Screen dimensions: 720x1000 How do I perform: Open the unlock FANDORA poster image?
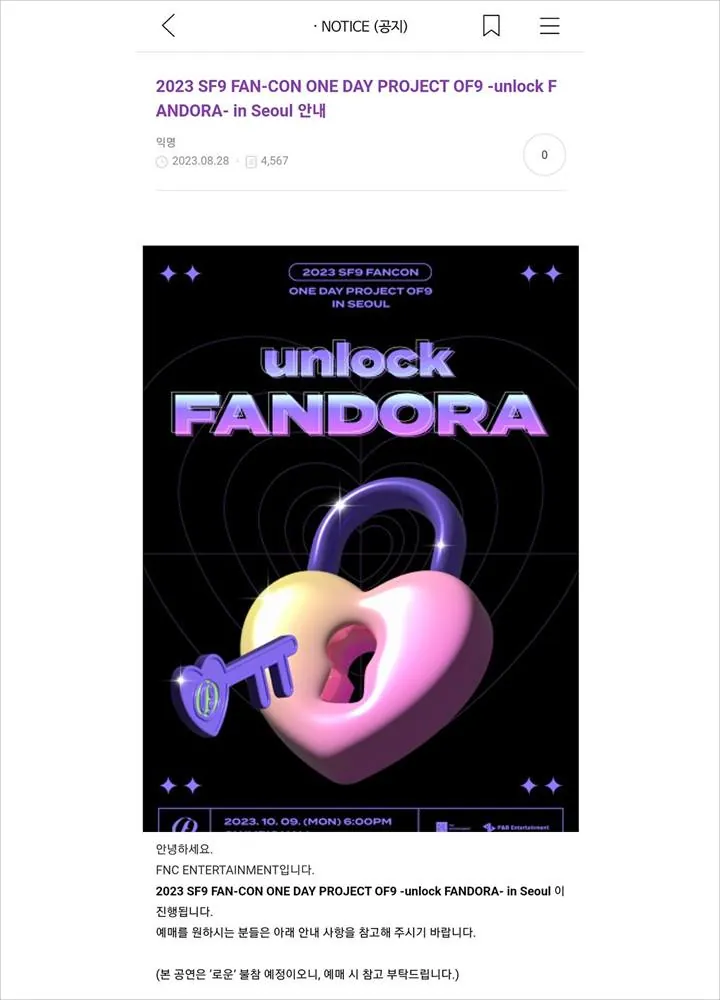click(360, 538)
